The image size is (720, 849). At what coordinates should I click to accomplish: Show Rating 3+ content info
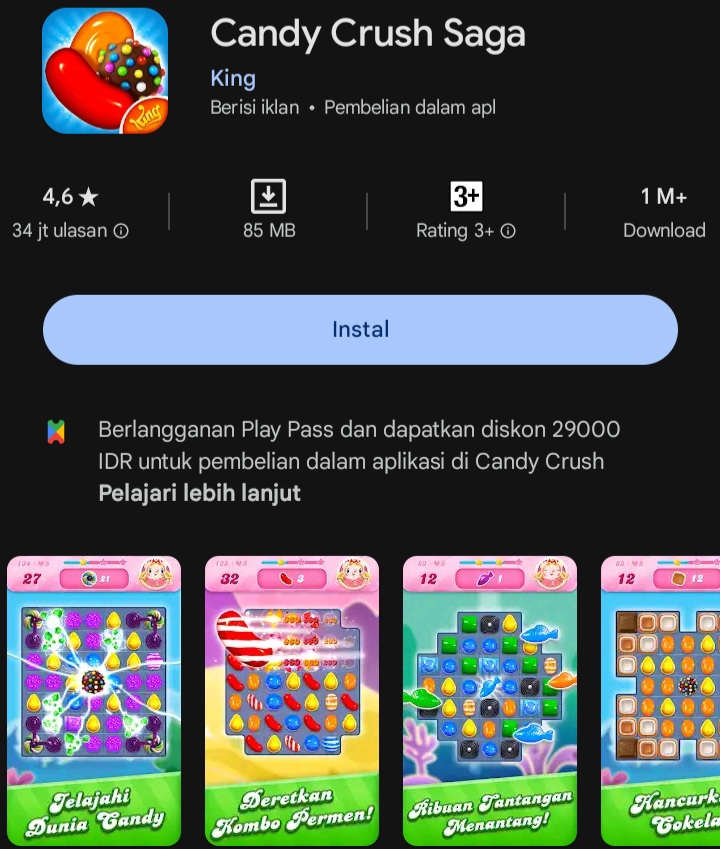[508, 231]
